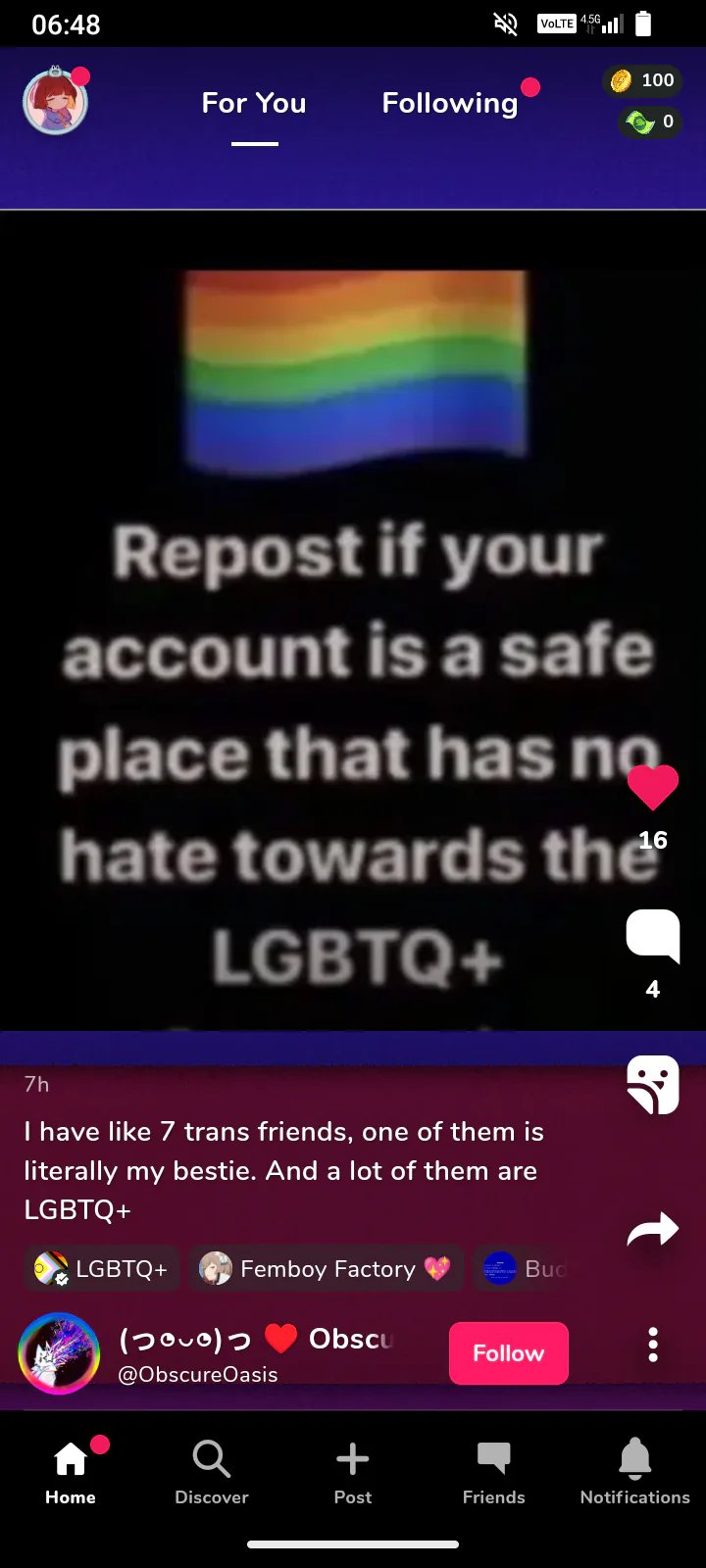The height and width of the screenshot is (1568, 706).
Task: Tap the Home tab
Action: tap(71, 1472)
